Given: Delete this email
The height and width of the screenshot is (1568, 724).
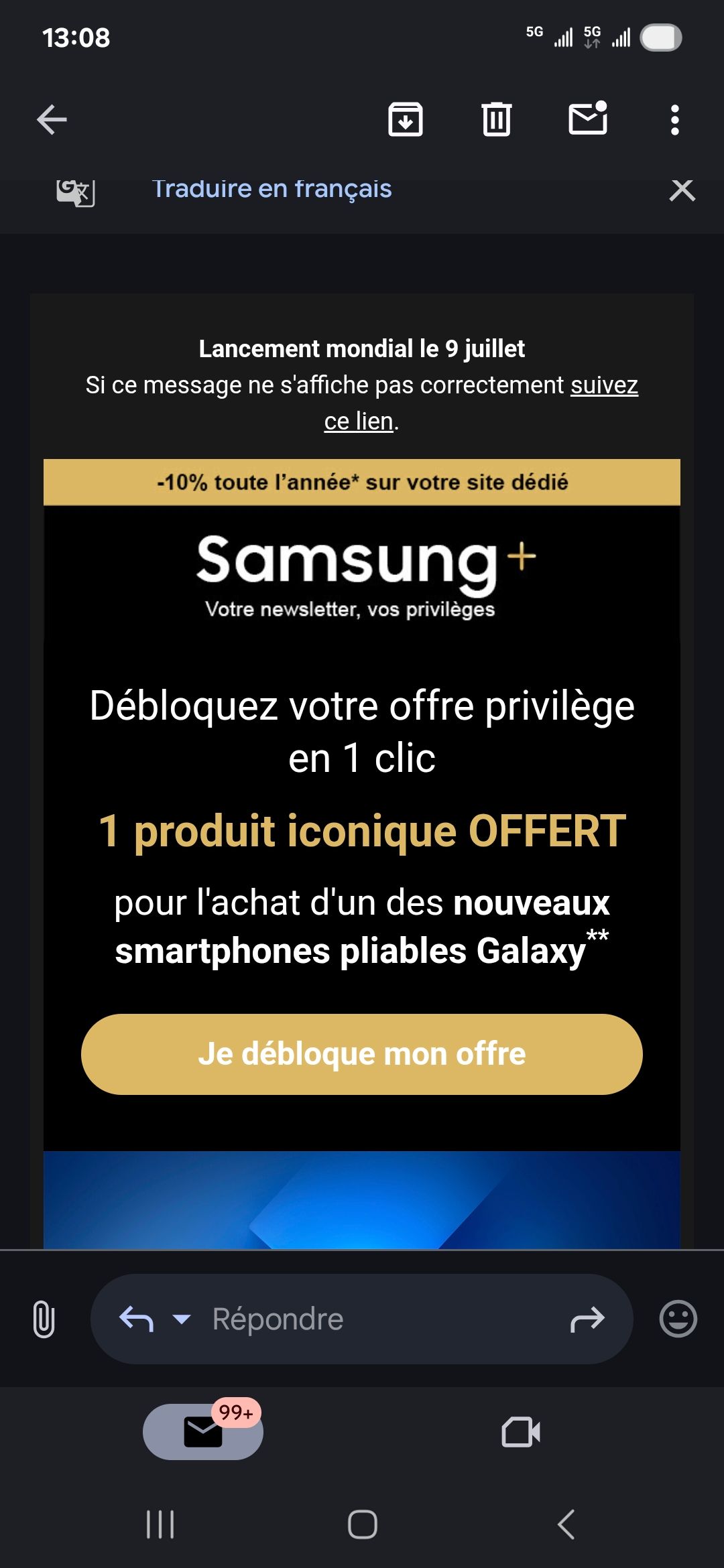Looking at the screenshot, I should tap(496, 119).
